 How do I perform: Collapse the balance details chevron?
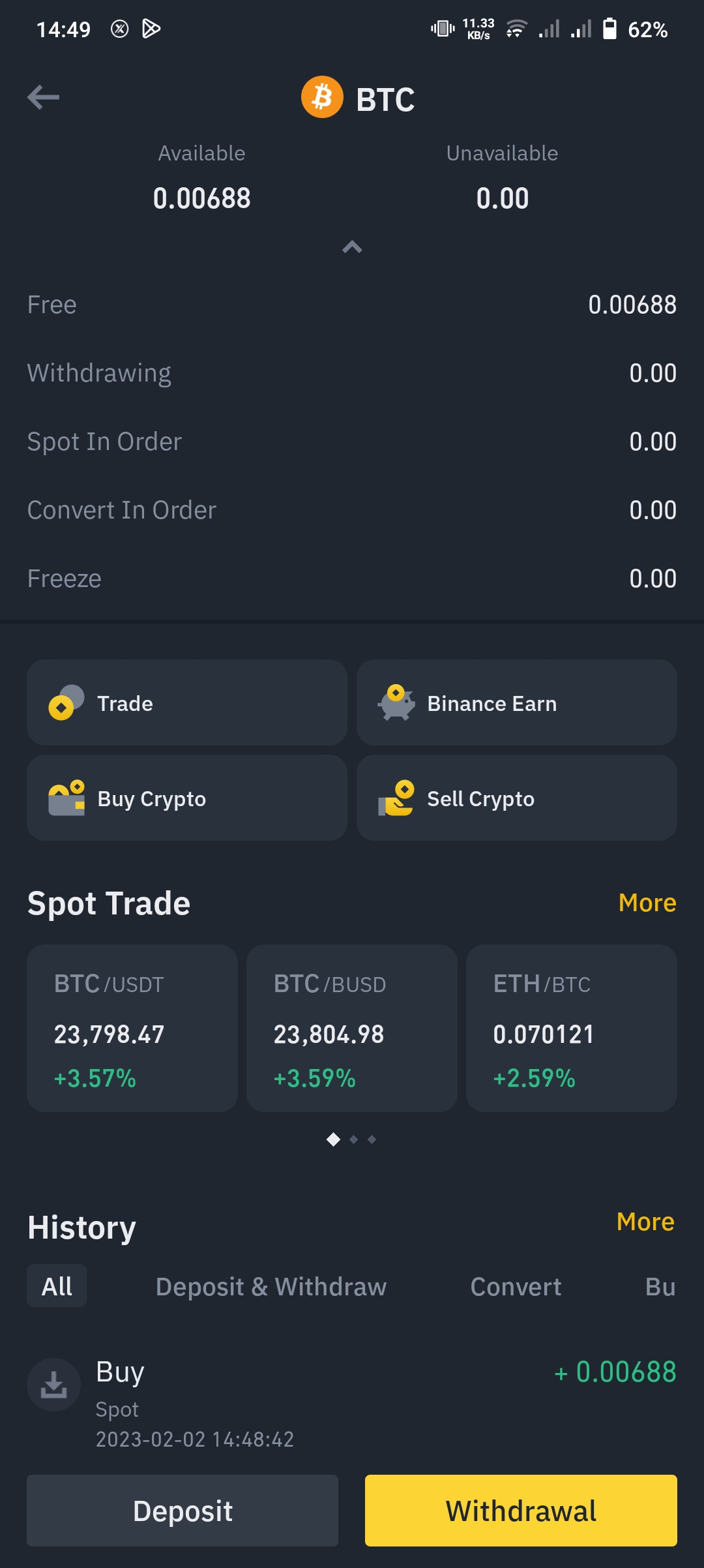352,247
